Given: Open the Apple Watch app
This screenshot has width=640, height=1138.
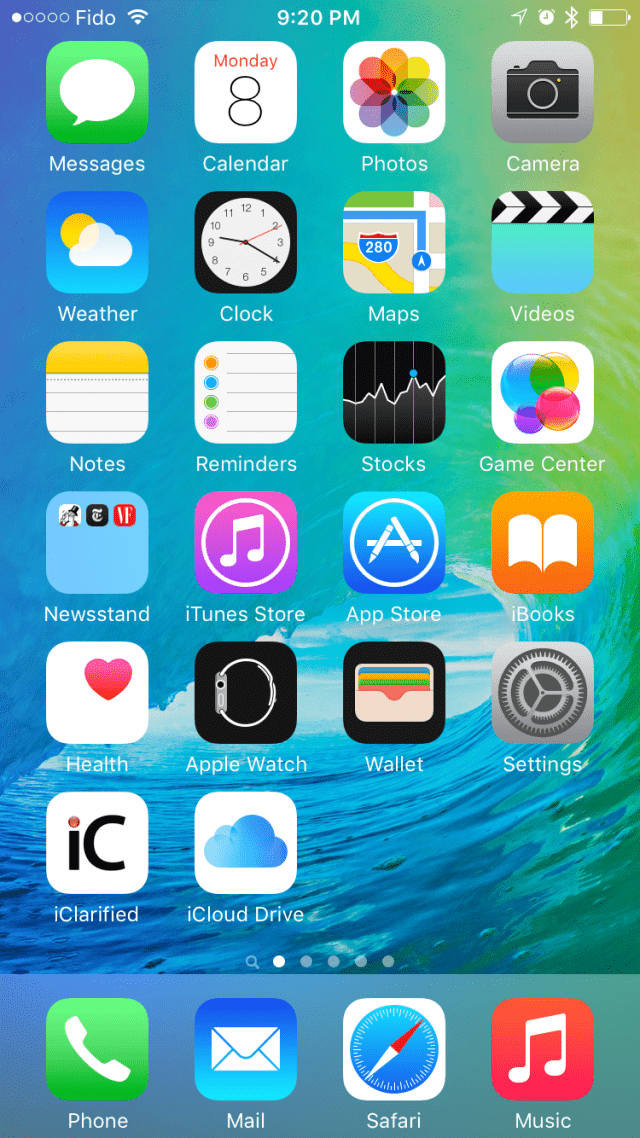Looking at the screenshot, I should tap(245, 692).
